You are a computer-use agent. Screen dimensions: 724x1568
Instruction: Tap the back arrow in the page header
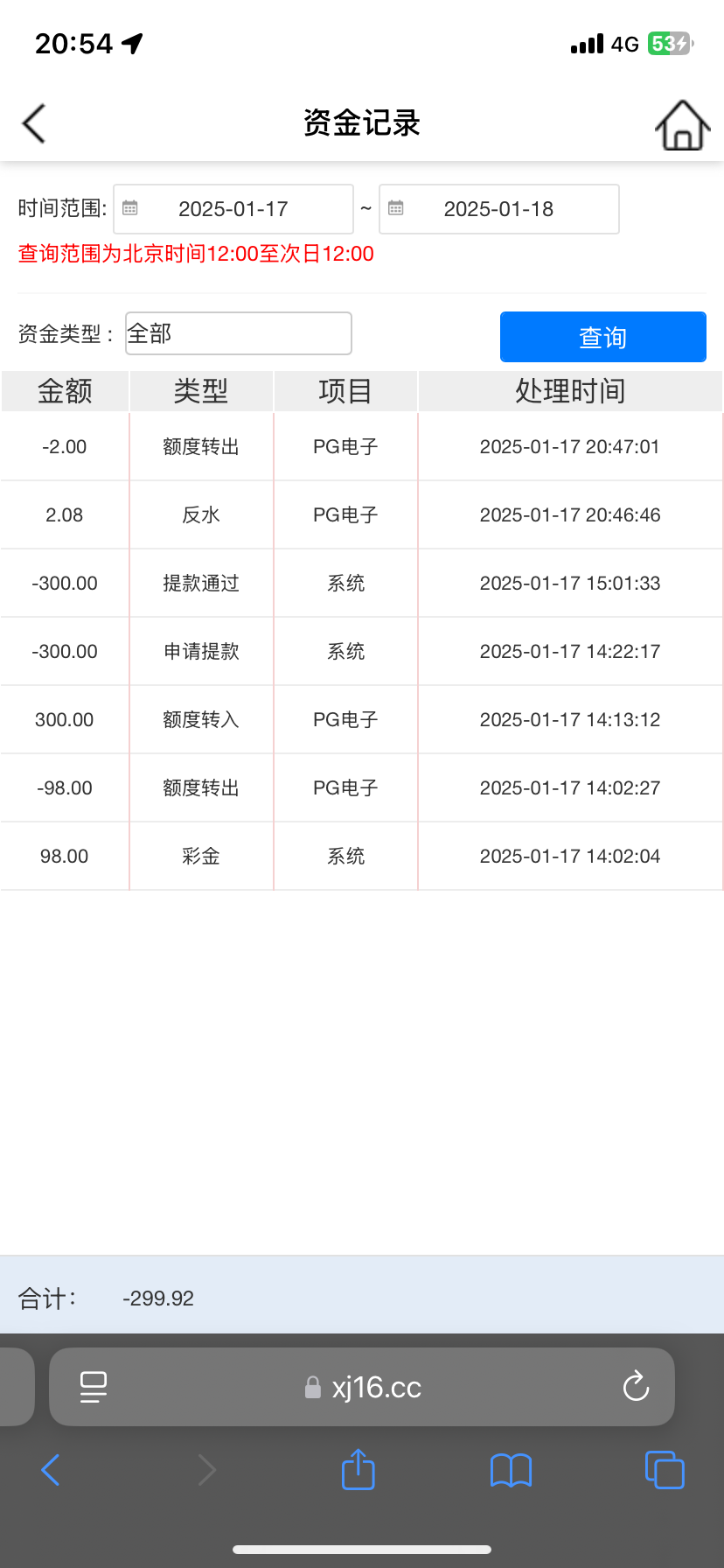click(x=33, y=122)
